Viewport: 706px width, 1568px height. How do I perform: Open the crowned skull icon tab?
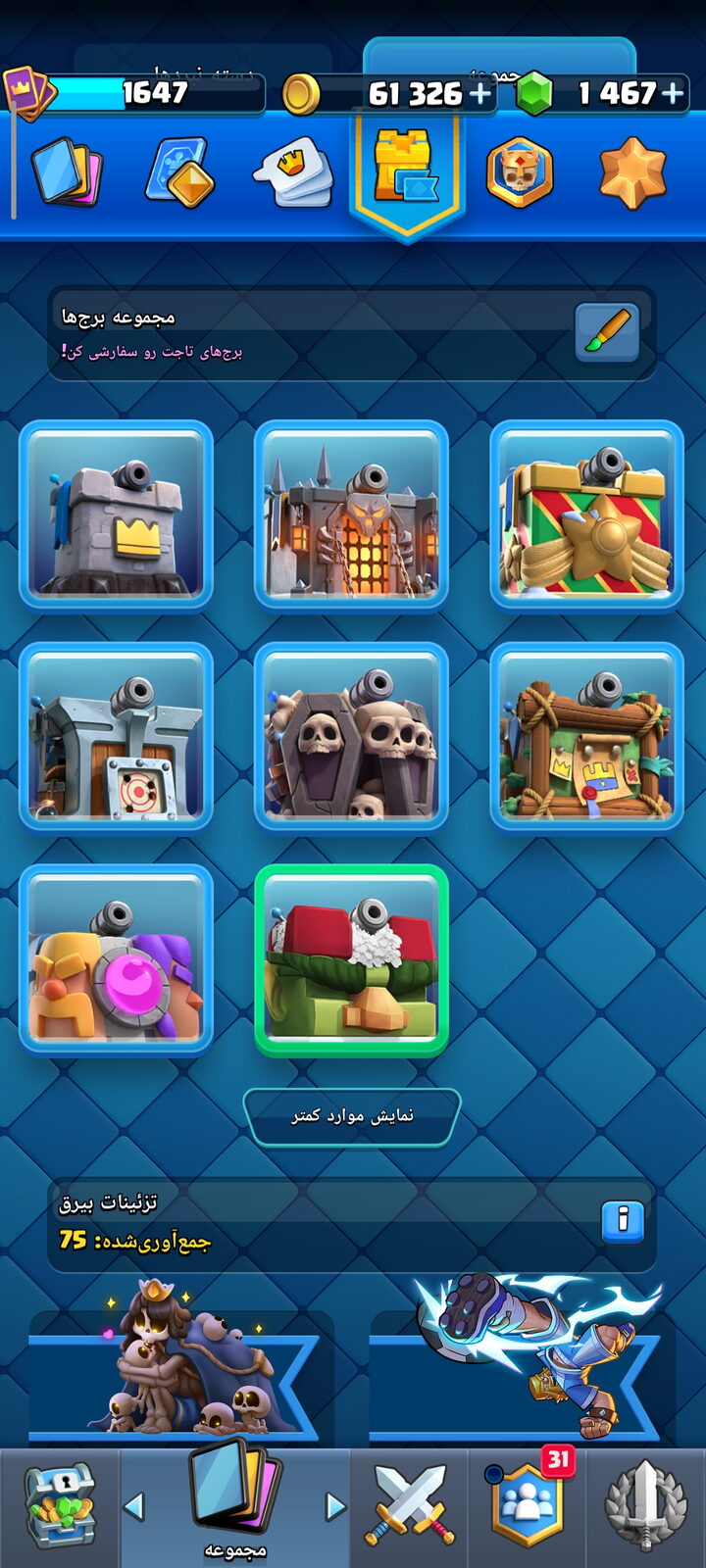pyautogui.click(x=520, y=173)
